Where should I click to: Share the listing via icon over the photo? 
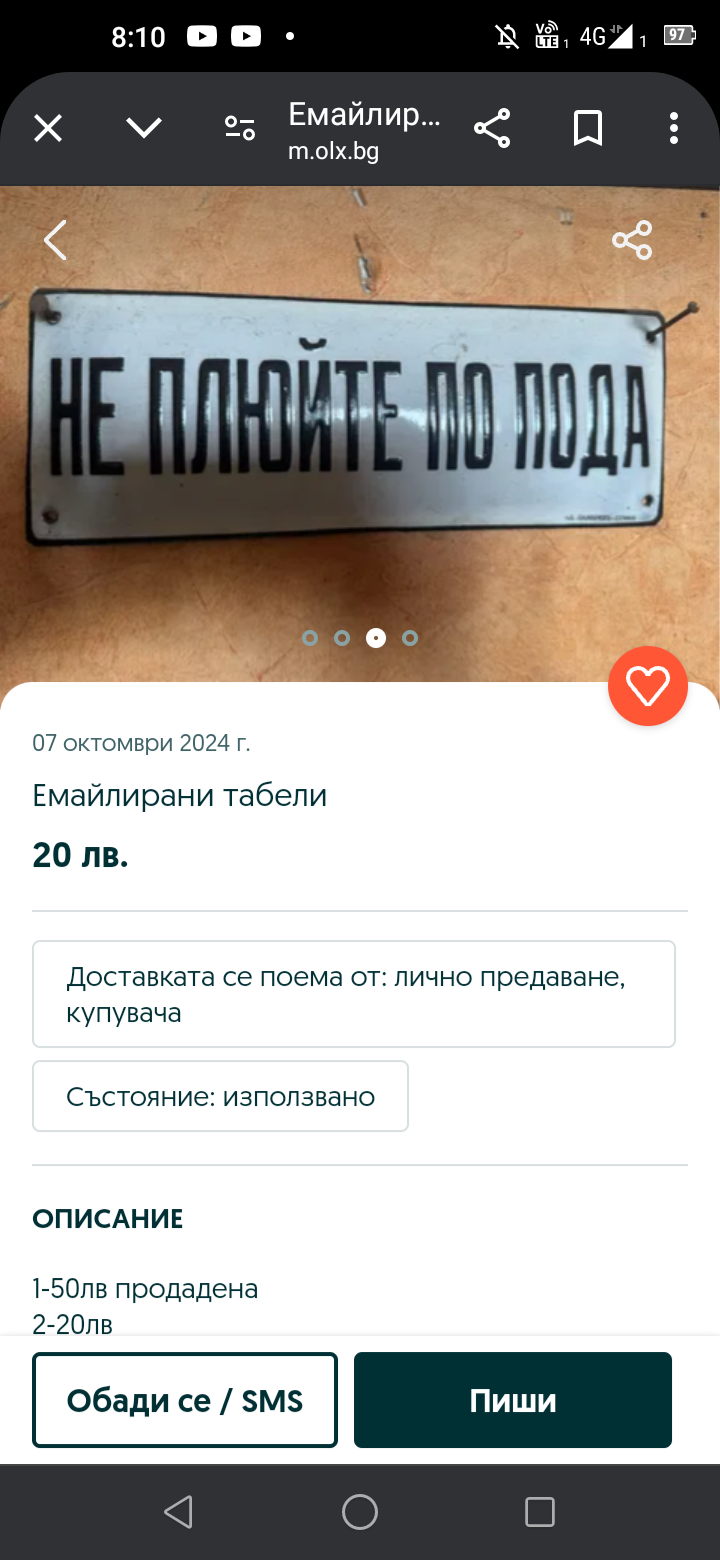(632, 240)
